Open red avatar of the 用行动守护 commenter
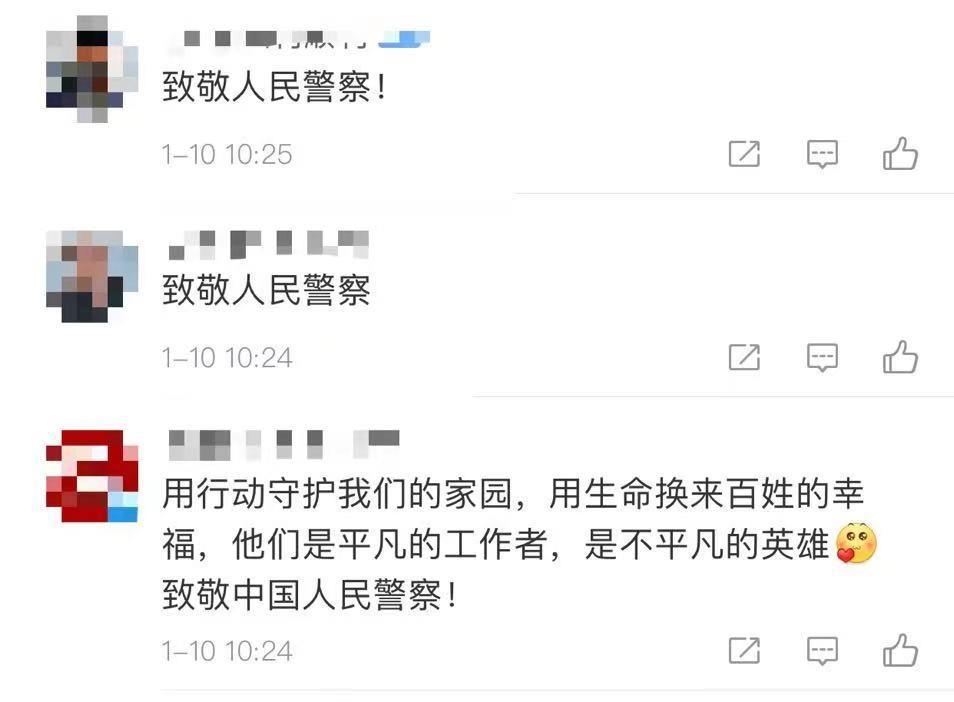 [x=91, y=477]
